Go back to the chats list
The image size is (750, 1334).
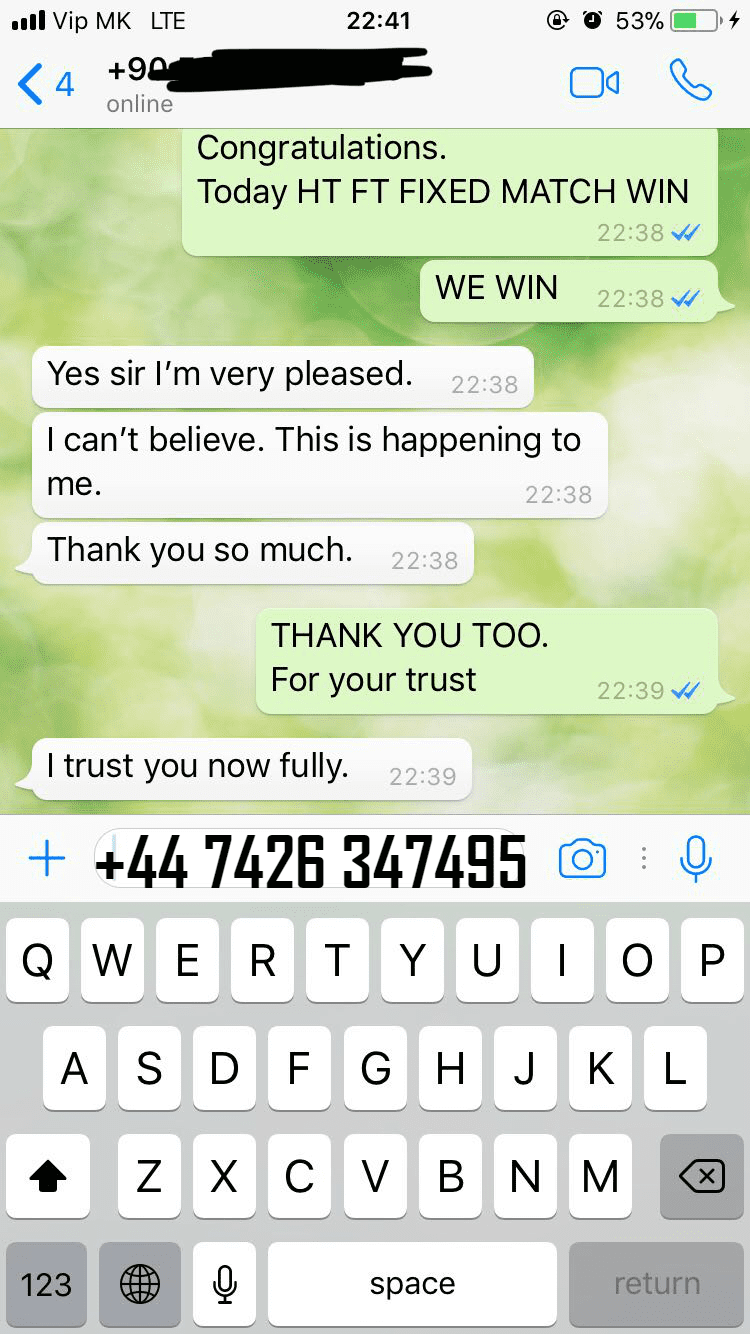pos(45,84)
